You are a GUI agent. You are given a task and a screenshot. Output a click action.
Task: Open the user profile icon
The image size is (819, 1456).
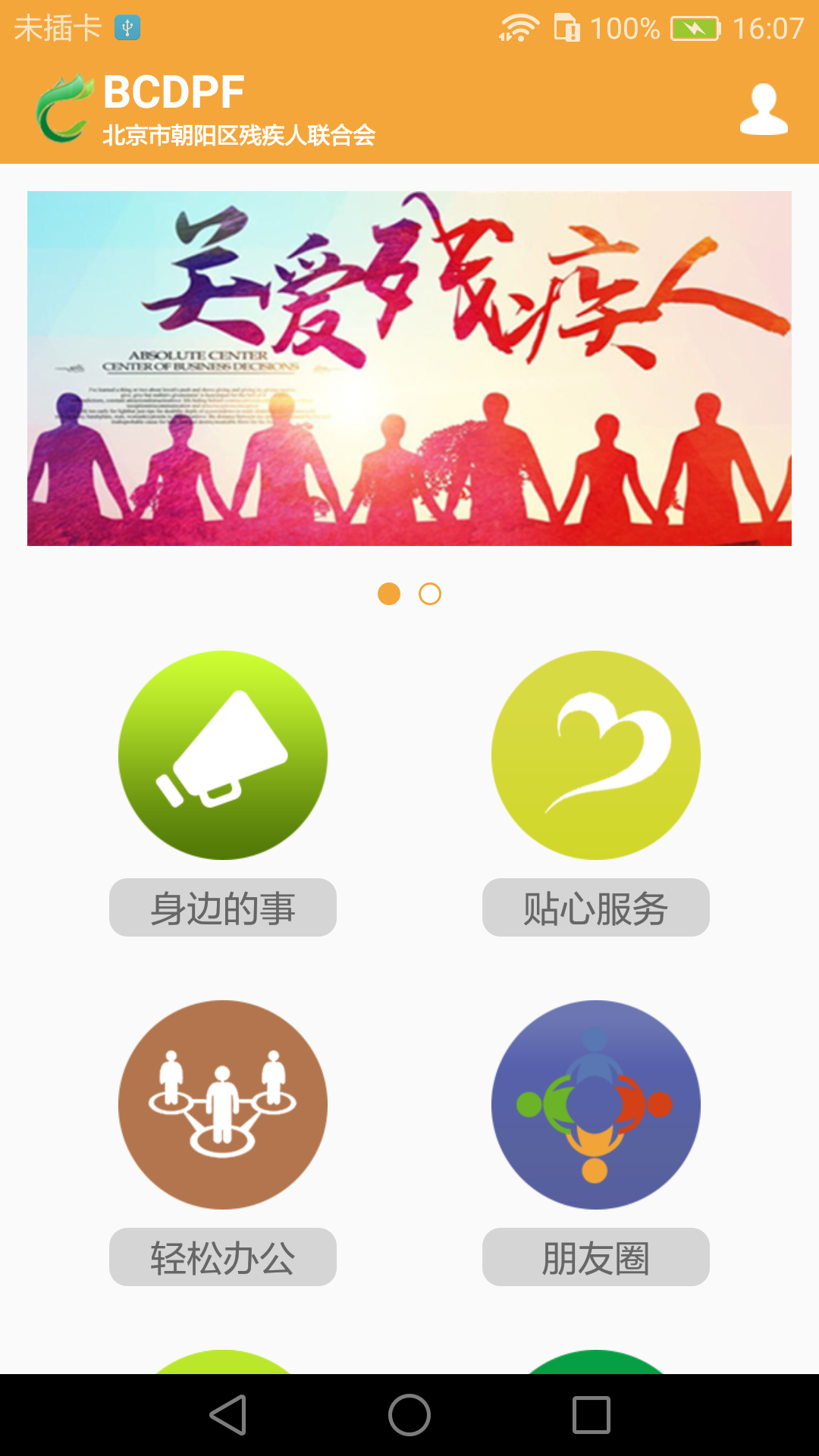click(764, 110)
